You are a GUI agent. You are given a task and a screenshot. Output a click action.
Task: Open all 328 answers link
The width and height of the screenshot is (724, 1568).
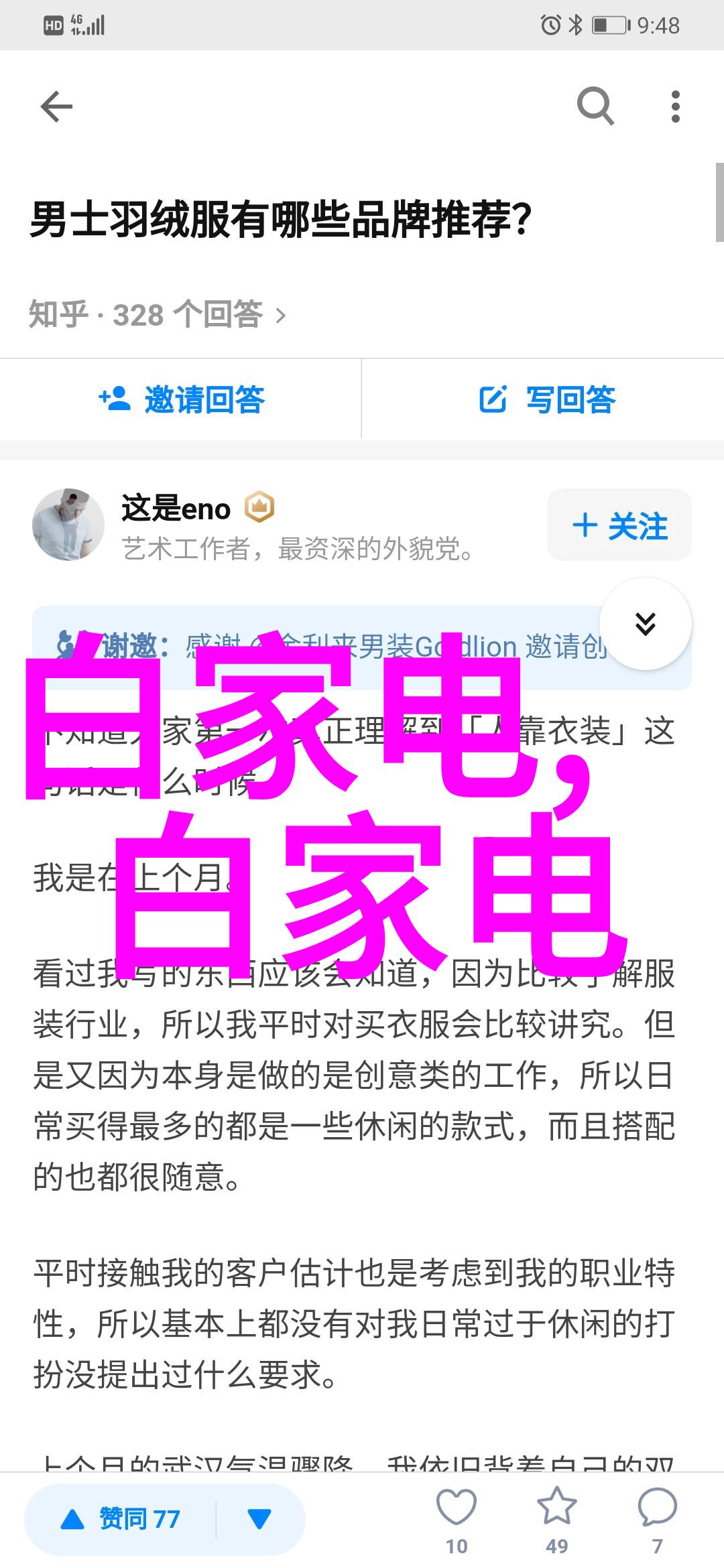(157, 314)
